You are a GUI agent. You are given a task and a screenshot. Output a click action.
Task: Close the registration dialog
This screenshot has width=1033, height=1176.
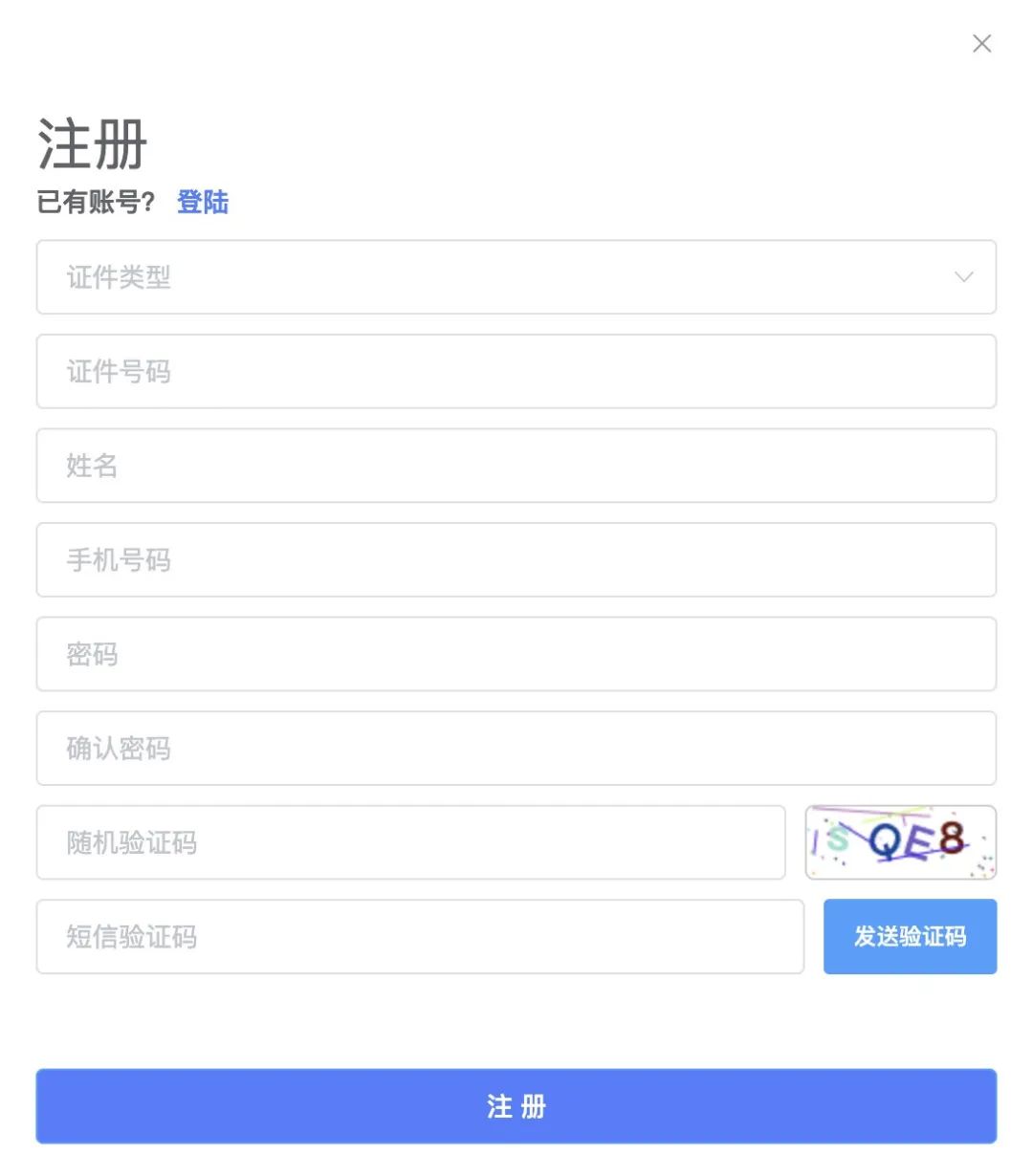[x=981, y=44]
